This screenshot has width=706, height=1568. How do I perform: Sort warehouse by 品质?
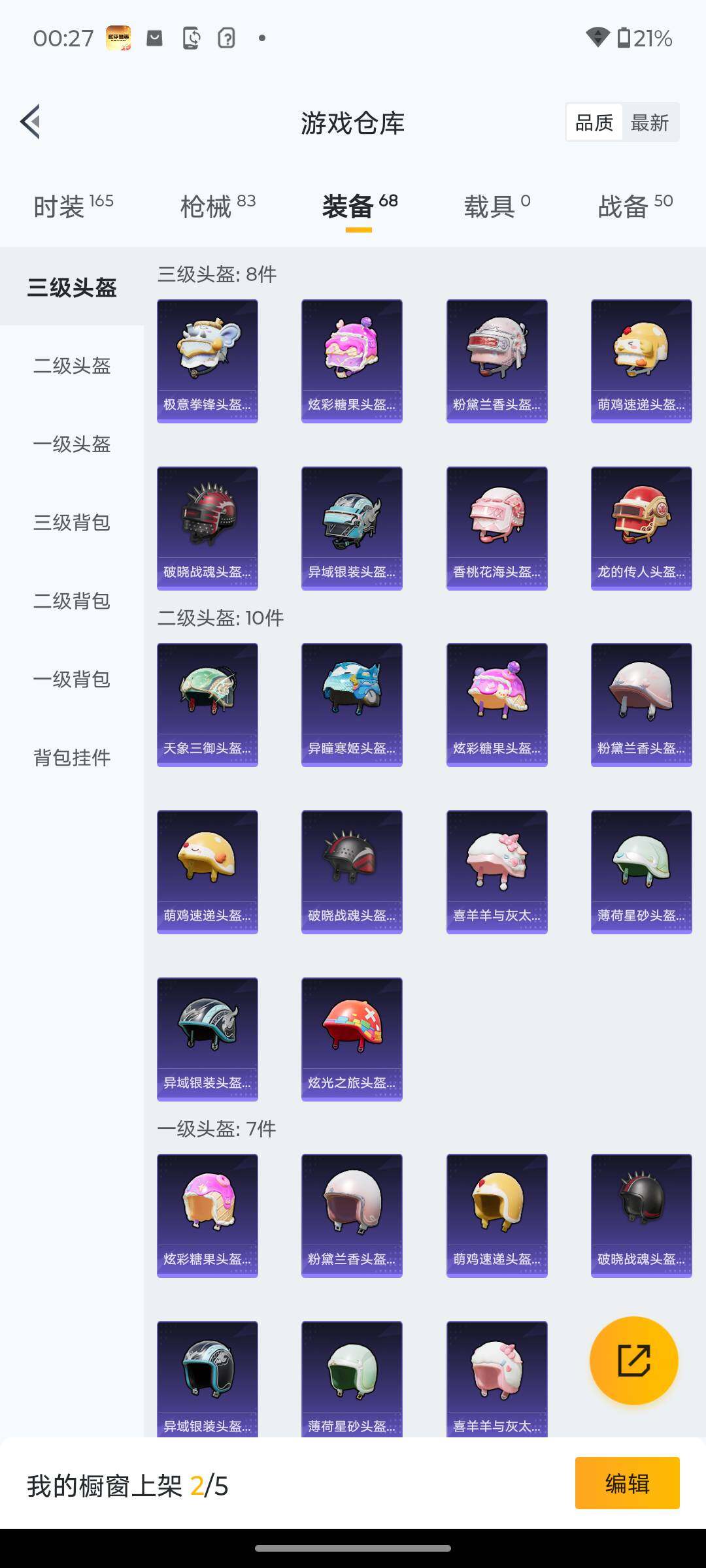click(x=594, y=122)
